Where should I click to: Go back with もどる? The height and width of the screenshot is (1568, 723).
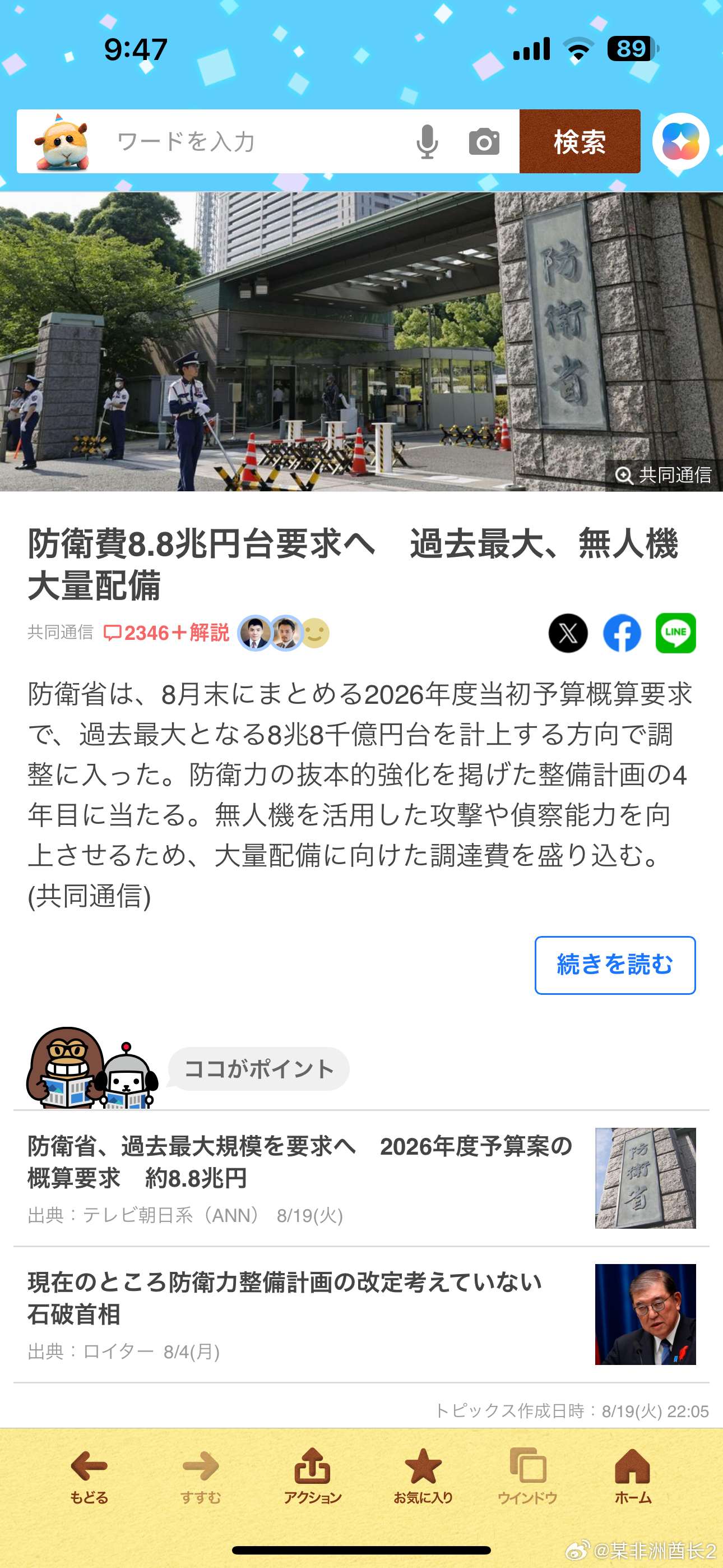89,1475
